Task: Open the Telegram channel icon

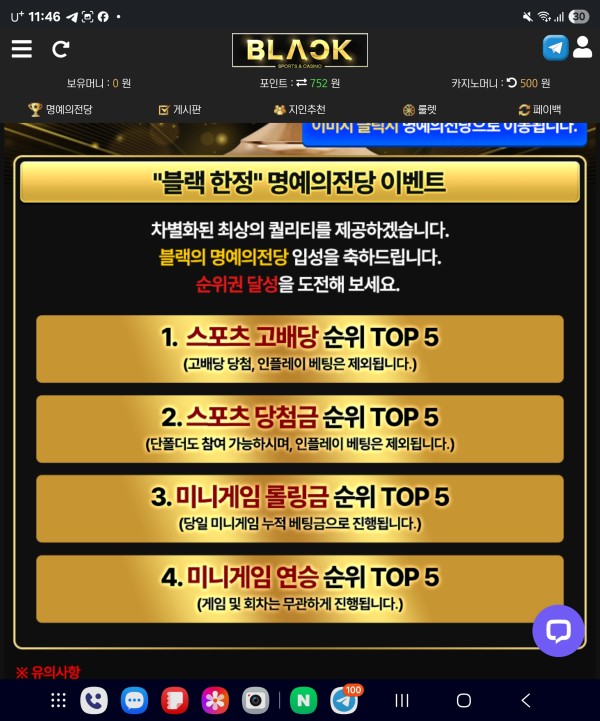Action: click(x=555, y=47)
